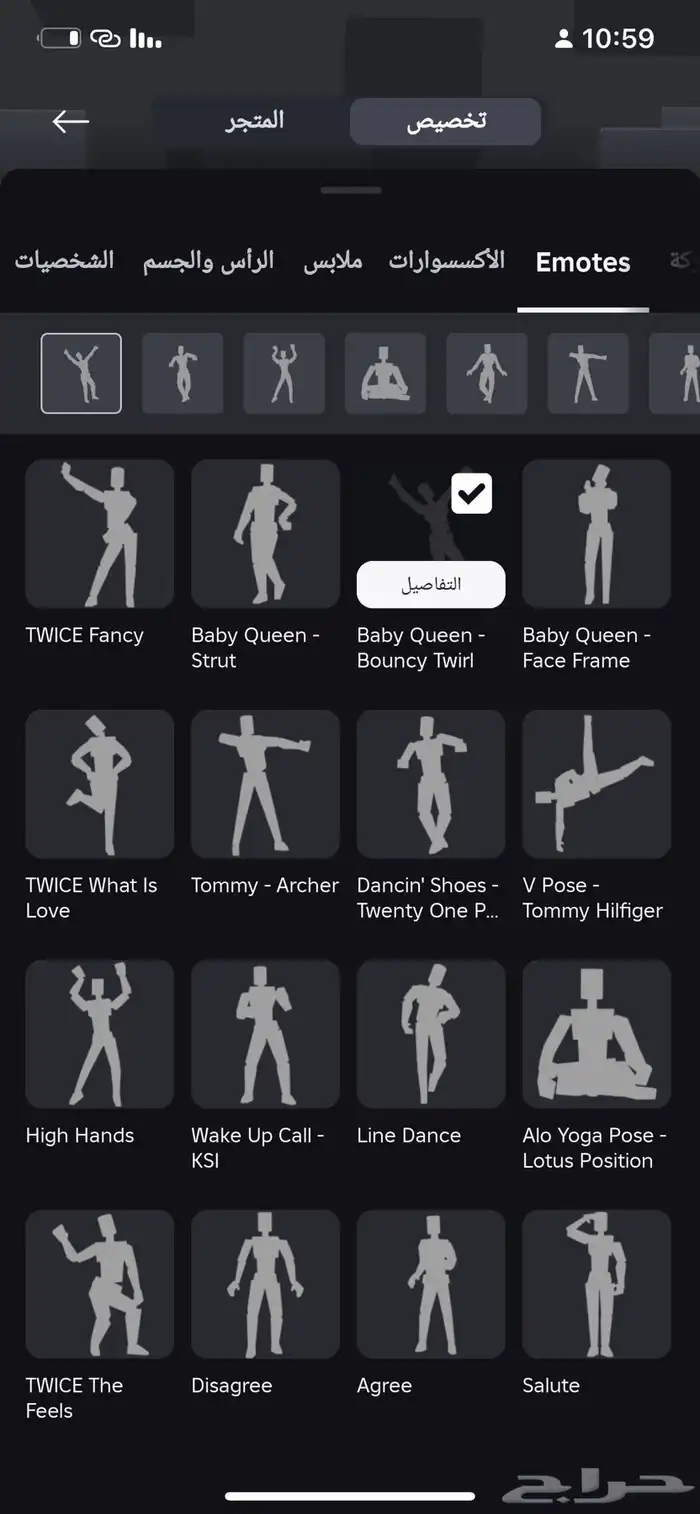Choose the Baby Queen - Strut emote
700x1514 pixels.
[x=265, y=534]
